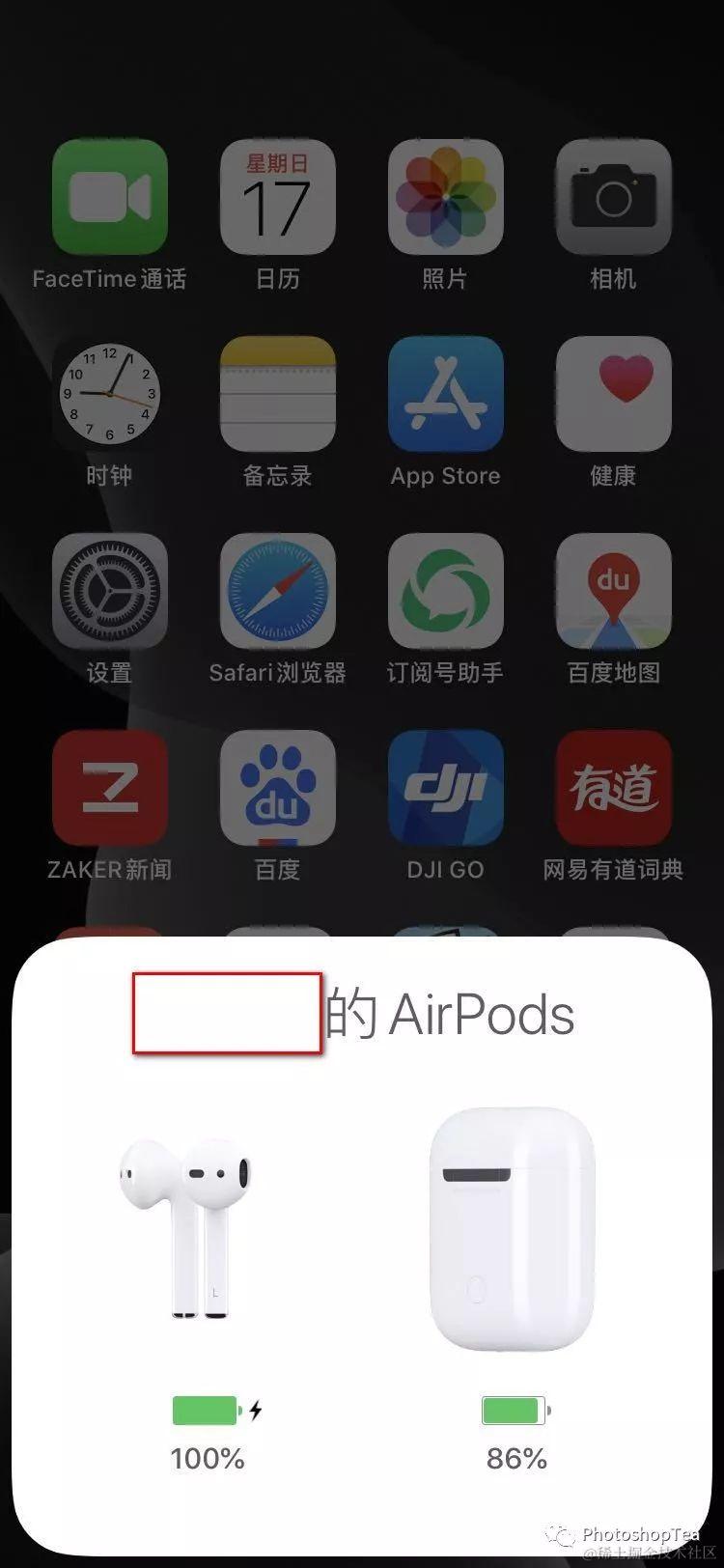
Task: Launch ZAKER新闻
Action: click(109, 788)
